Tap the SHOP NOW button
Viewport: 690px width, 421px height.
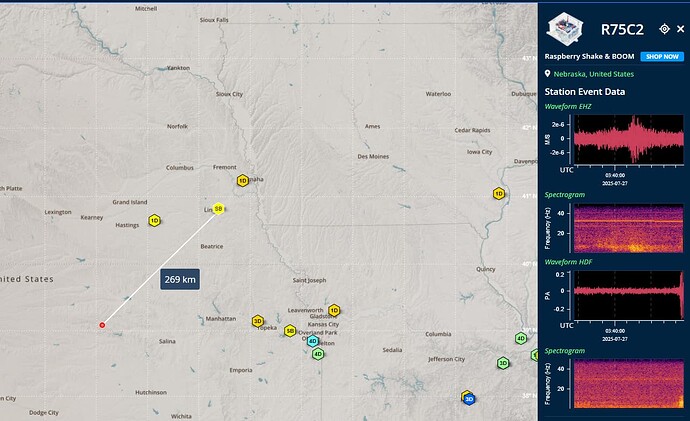pos(660,57)
